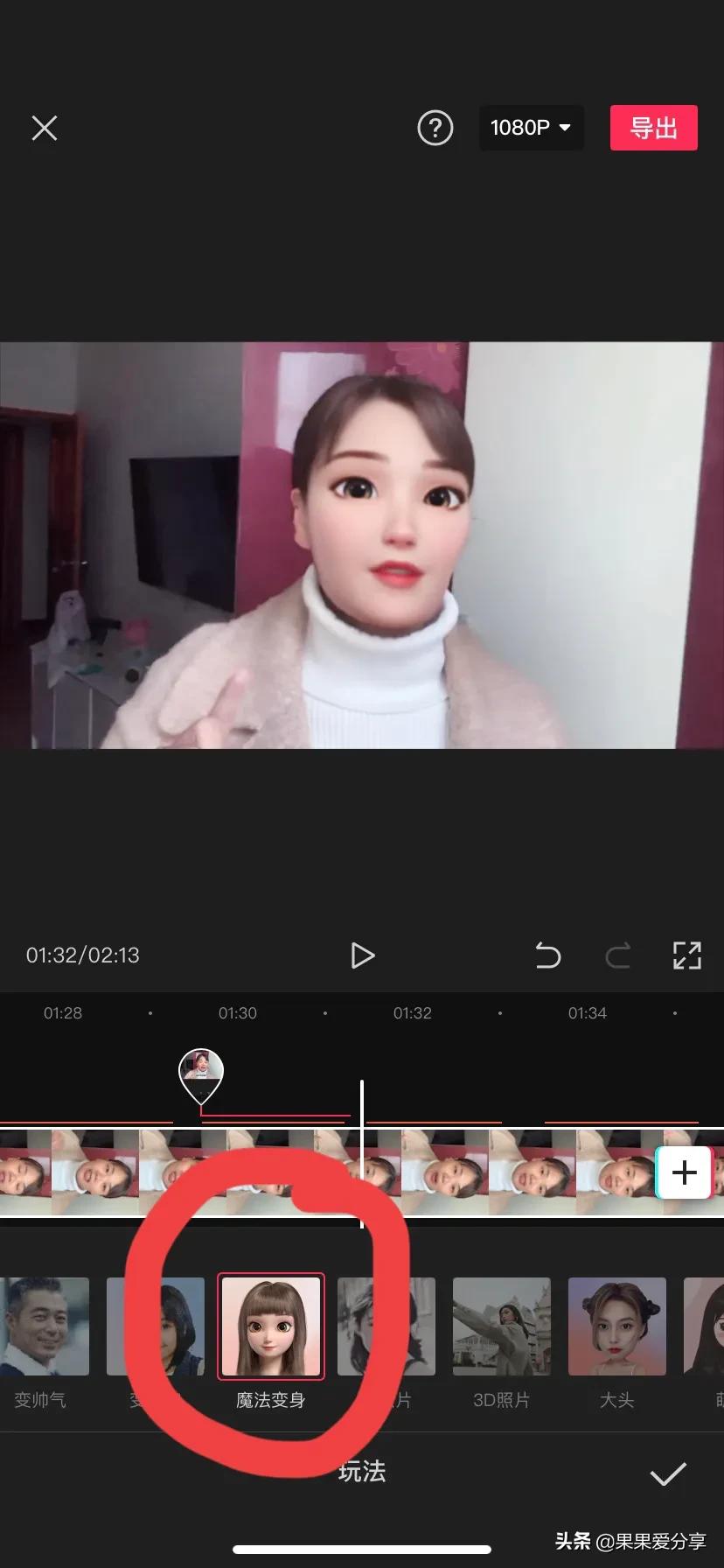
Task: Select the 玩法 panel label
Action: 362,1473
